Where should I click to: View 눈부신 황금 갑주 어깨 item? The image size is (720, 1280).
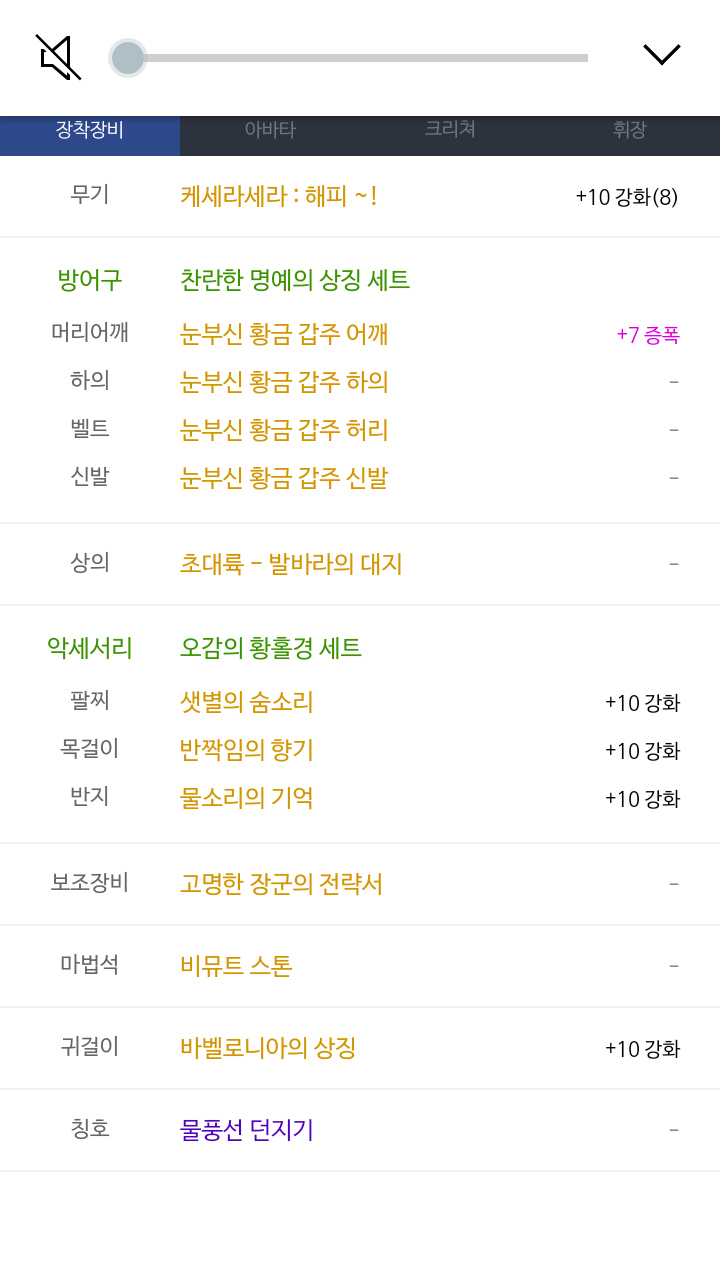(284, 334)
